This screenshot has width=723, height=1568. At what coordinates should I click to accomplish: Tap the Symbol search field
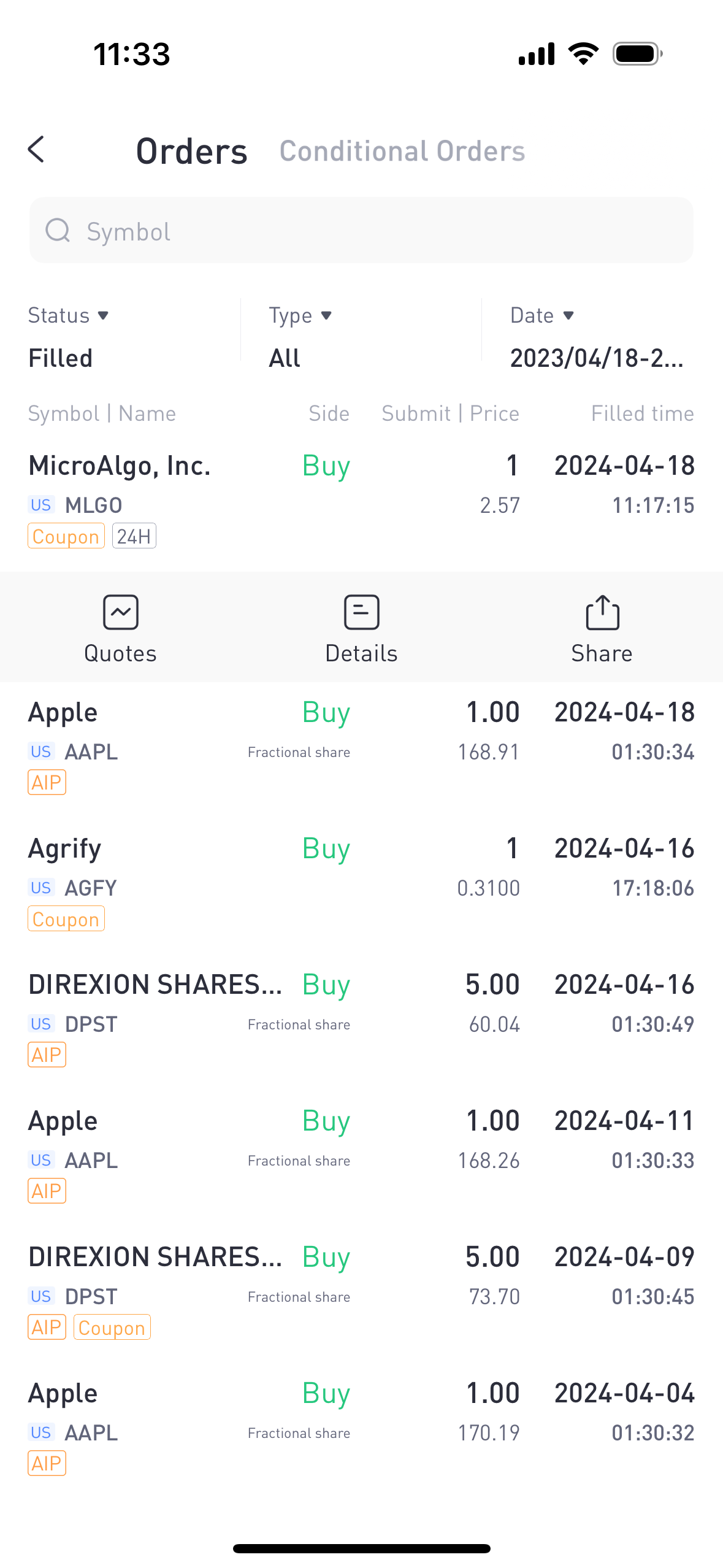click(x=361, y=231)
